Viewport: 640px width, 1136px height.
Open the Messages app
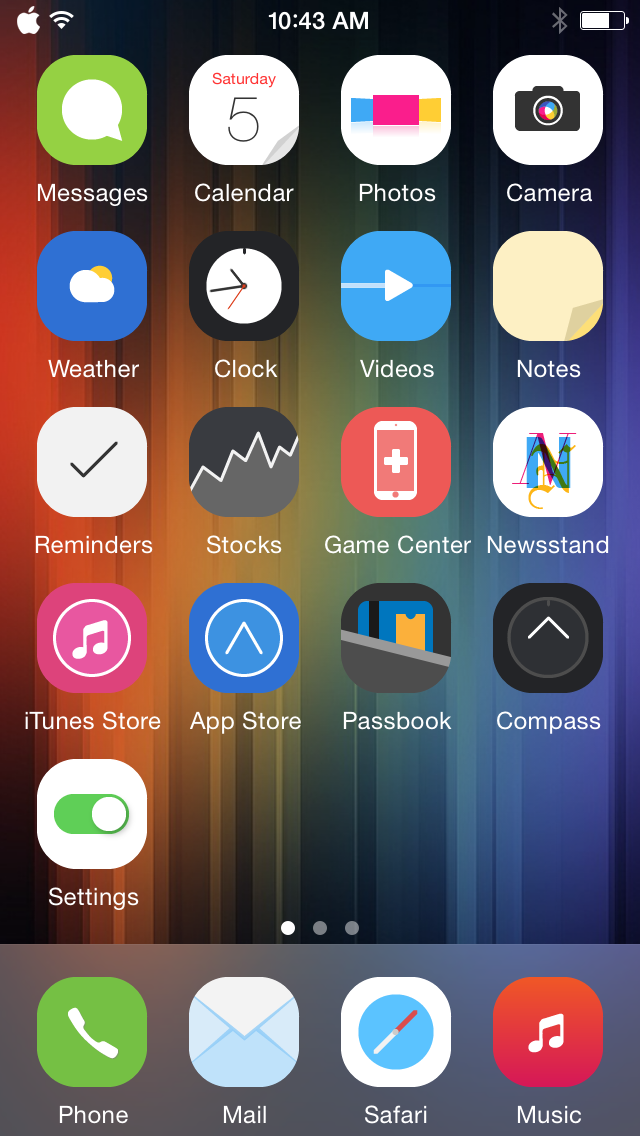pyautogui.click(x=92, y=110)
